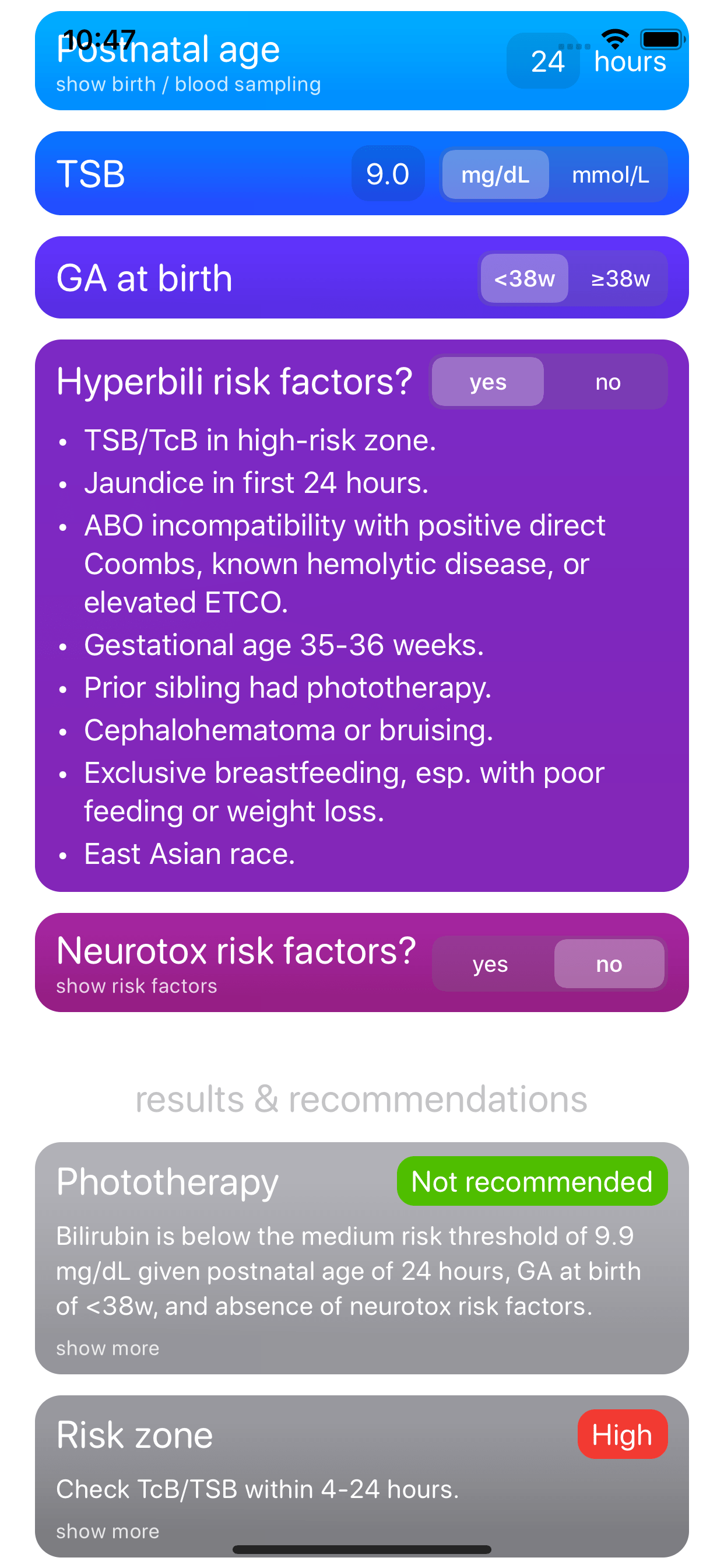Select <38w gestational age
The width and height of the screenshot is (724, 1568).
coord(525,279)
